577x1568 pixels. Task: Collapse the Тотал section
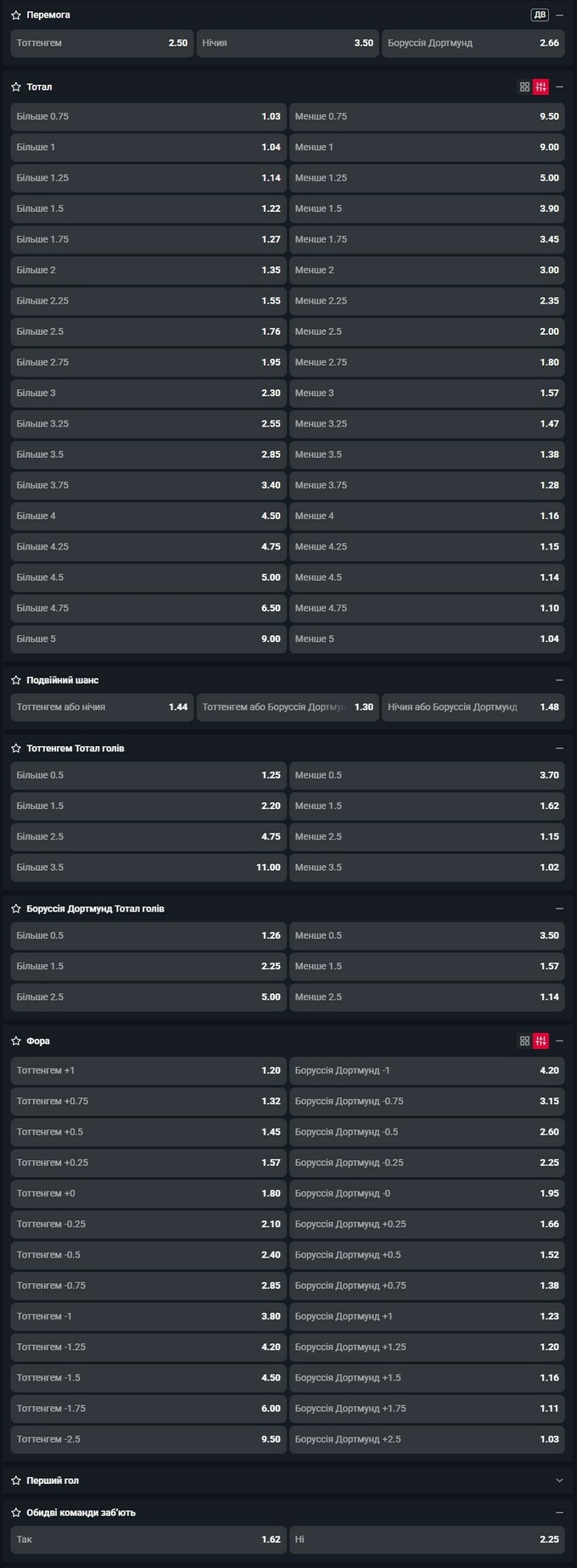click(559, 87)
